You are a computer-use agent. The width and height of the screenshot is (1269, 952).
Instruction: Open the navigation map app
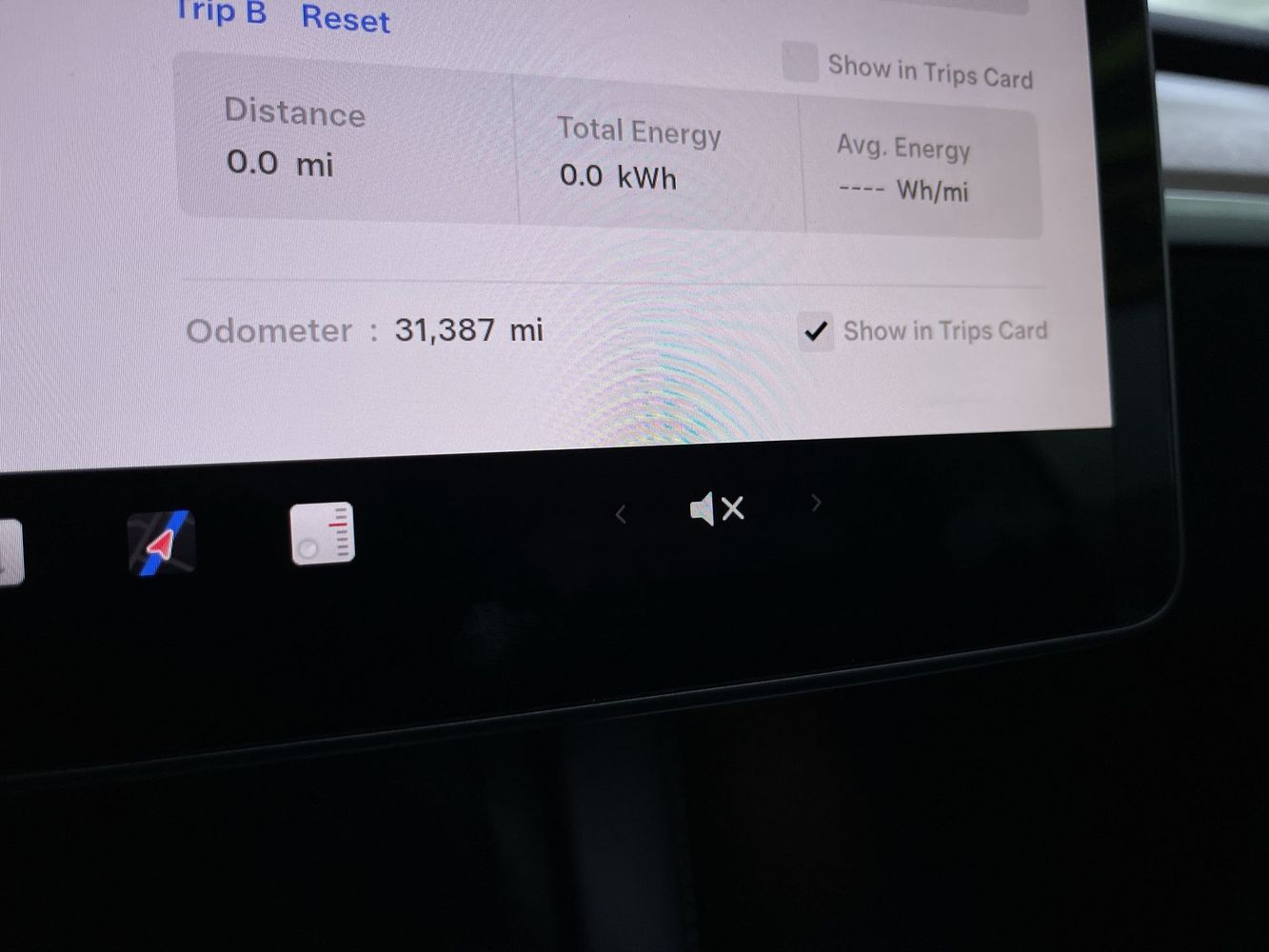[162, 543]
